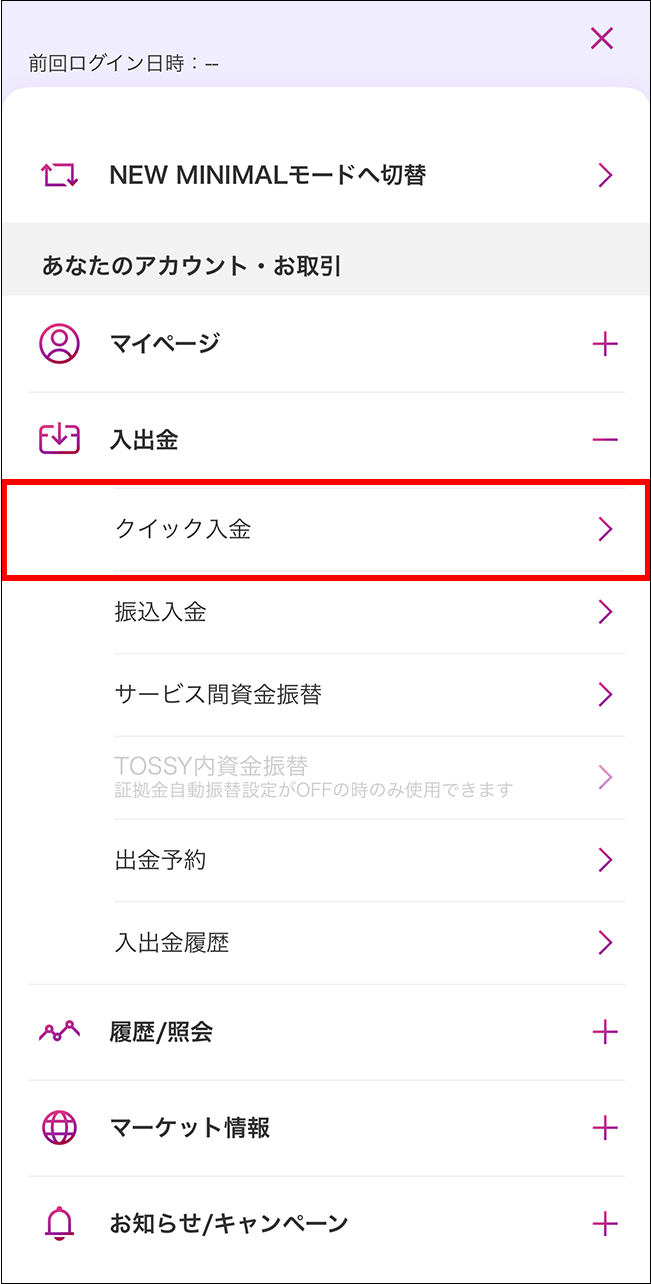Open クイック入金
The image size is (651, 1284).
click(x=326, y=529)
